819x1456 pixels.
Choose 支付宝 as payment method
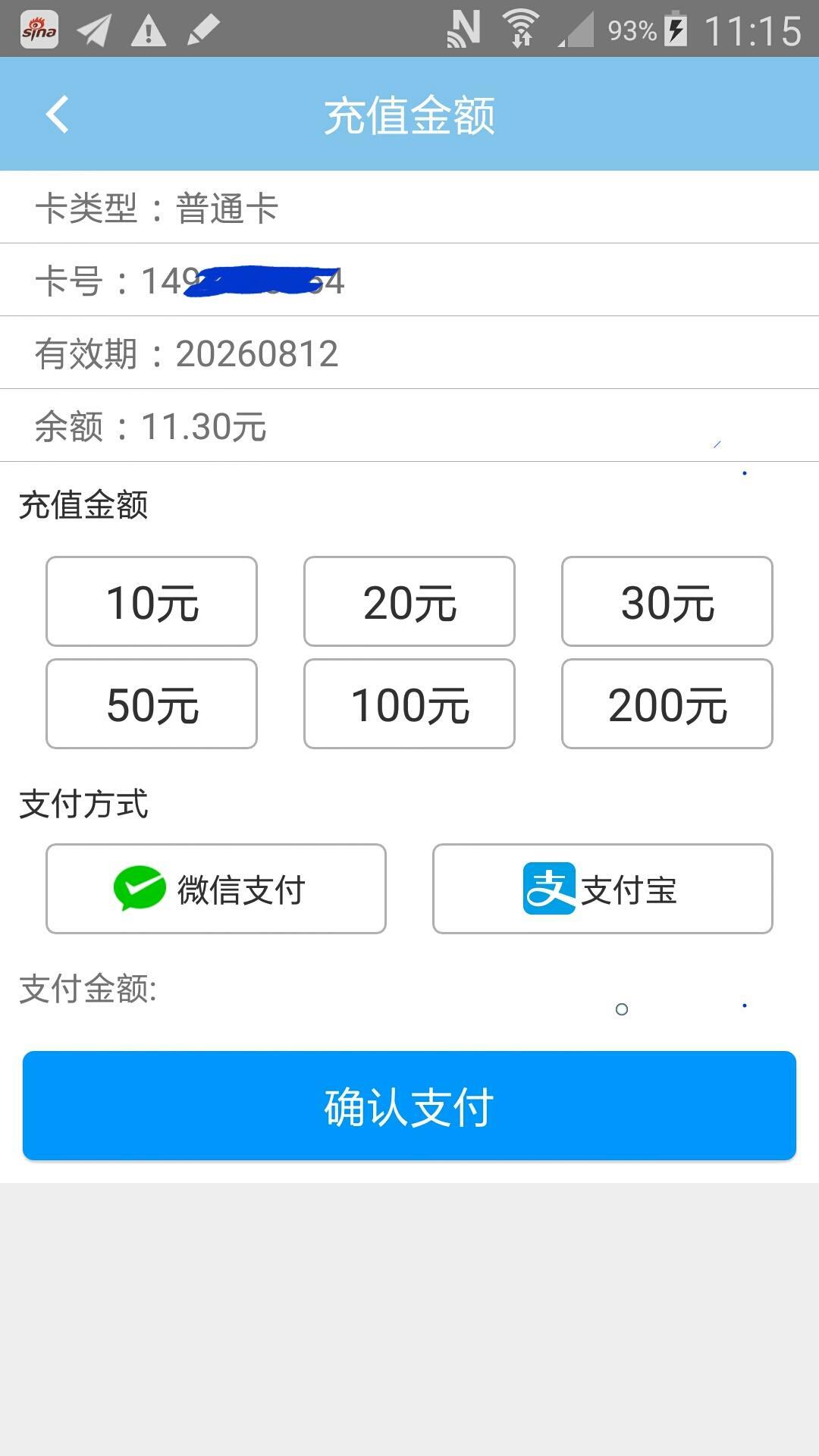(x=603, y=889)
